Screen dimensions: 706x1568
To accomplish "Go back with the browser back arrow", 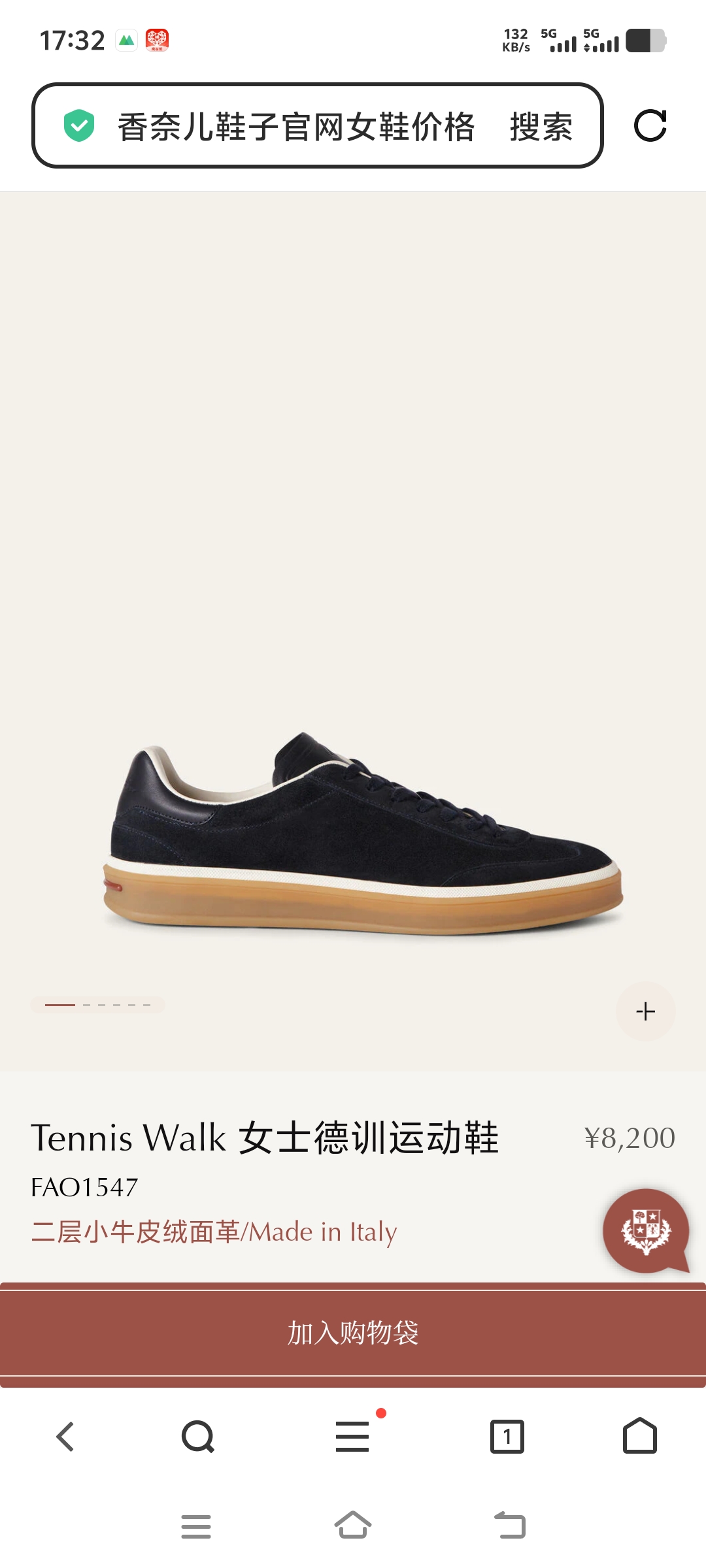I will 65,1437.
